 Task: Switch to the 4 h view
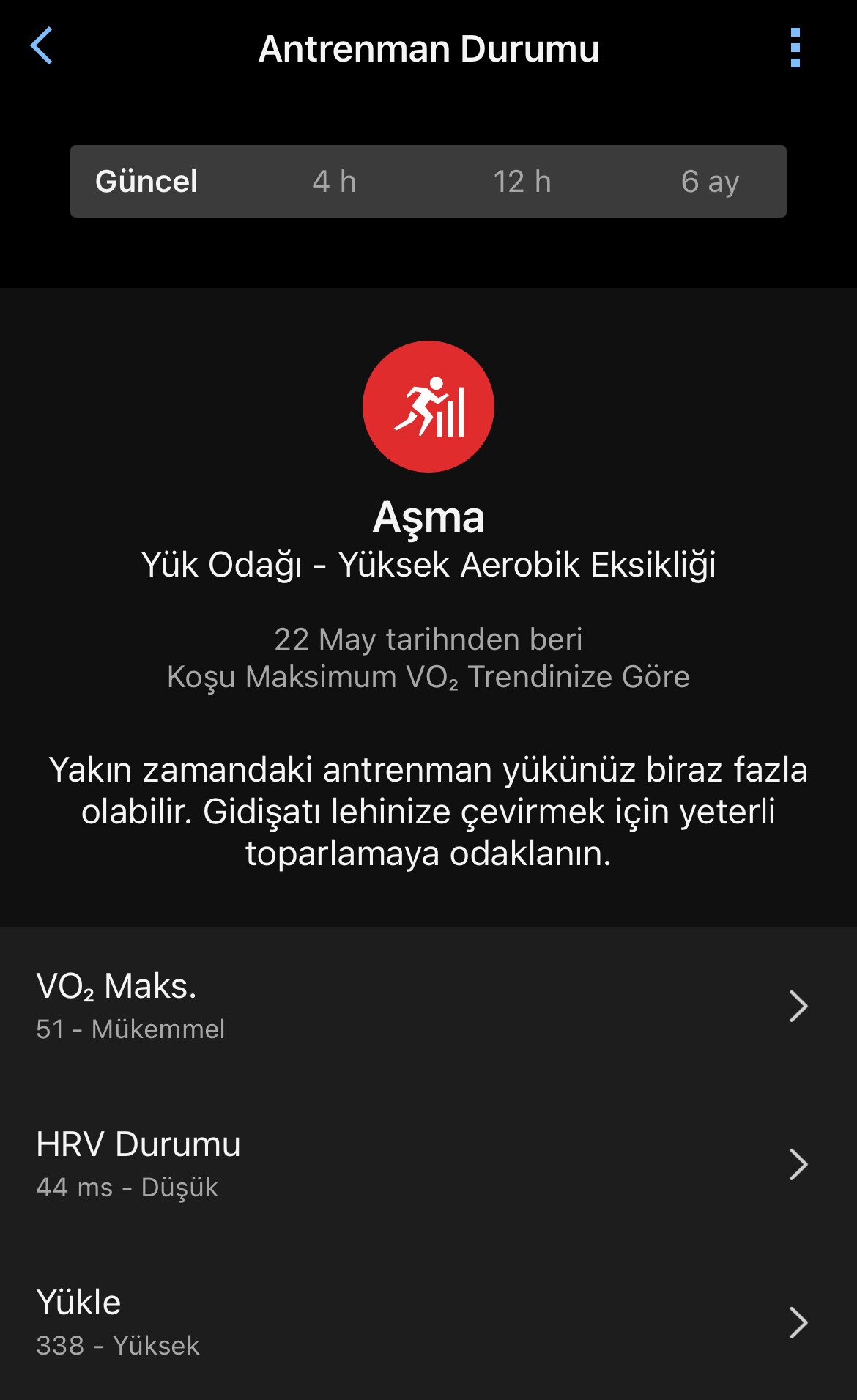click(x=335, y=182)
